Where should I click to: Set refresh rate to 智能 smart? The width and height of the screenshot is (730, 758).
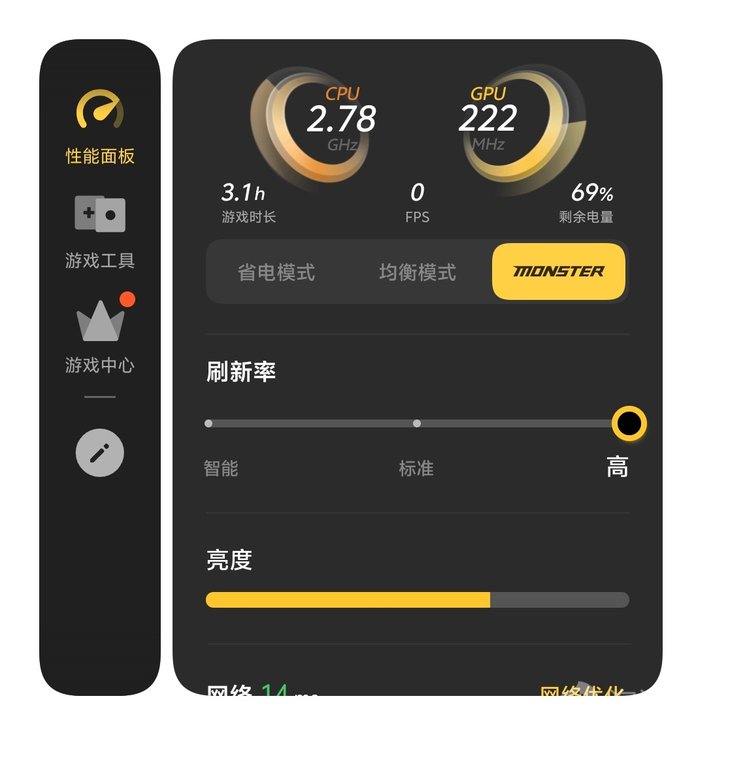click(x=209, y=423)
